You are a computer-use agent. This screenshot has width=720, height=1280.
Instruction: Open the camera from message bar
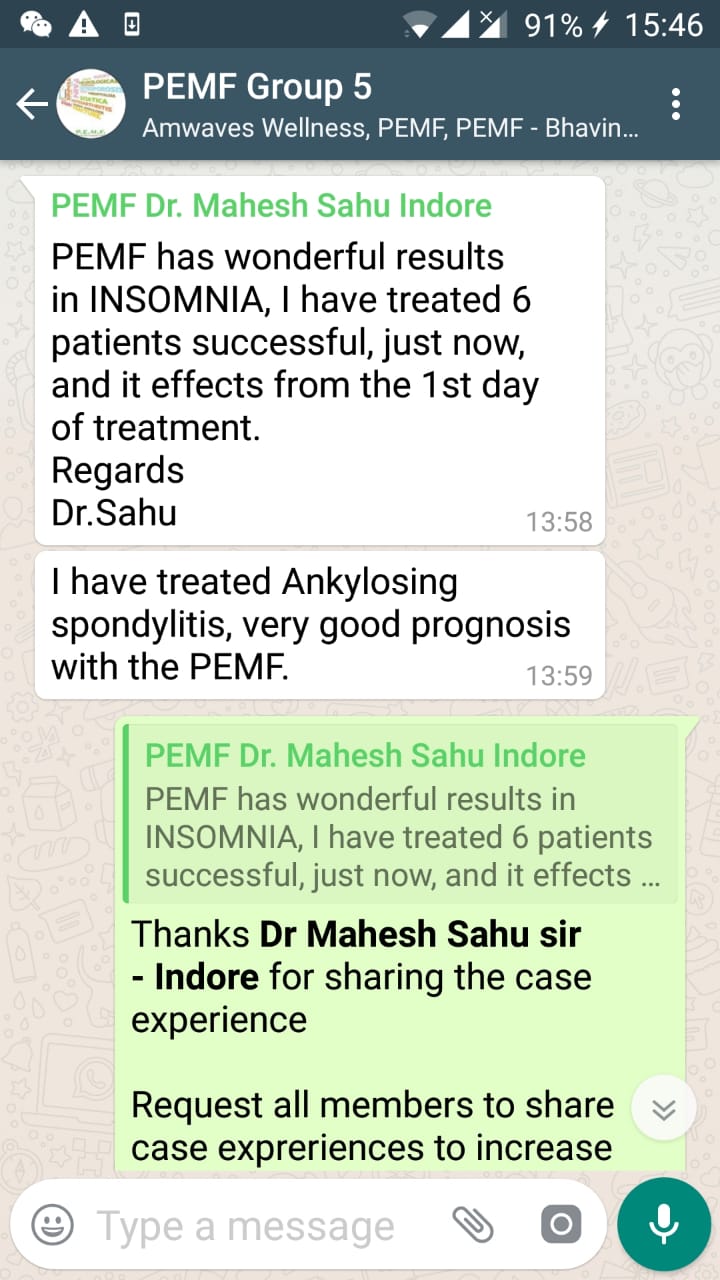(x=561, y=1224)
